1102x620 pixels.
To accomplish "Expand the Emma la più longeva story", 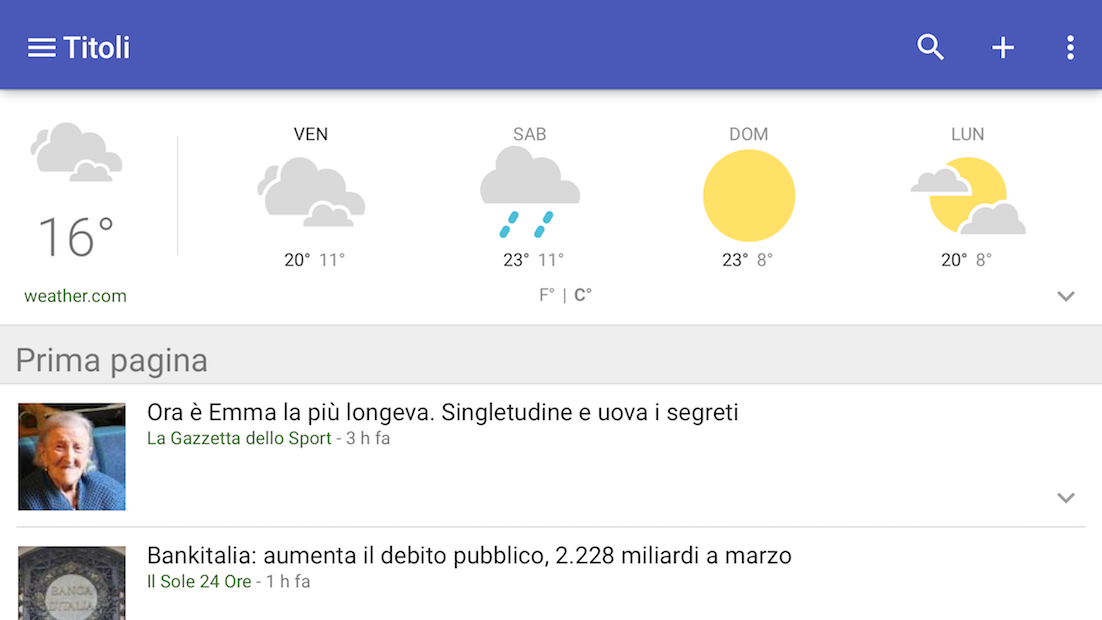I will pos(1066,498).
